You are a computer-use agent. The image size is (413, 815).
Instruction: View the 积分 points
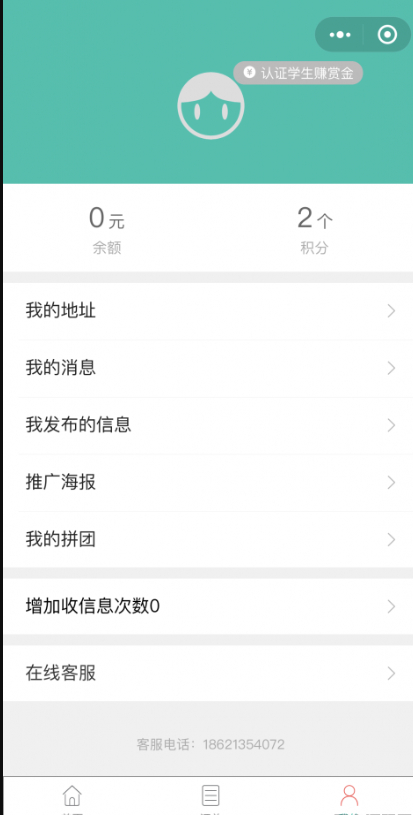pyautogui.click(x=314, y=230)
